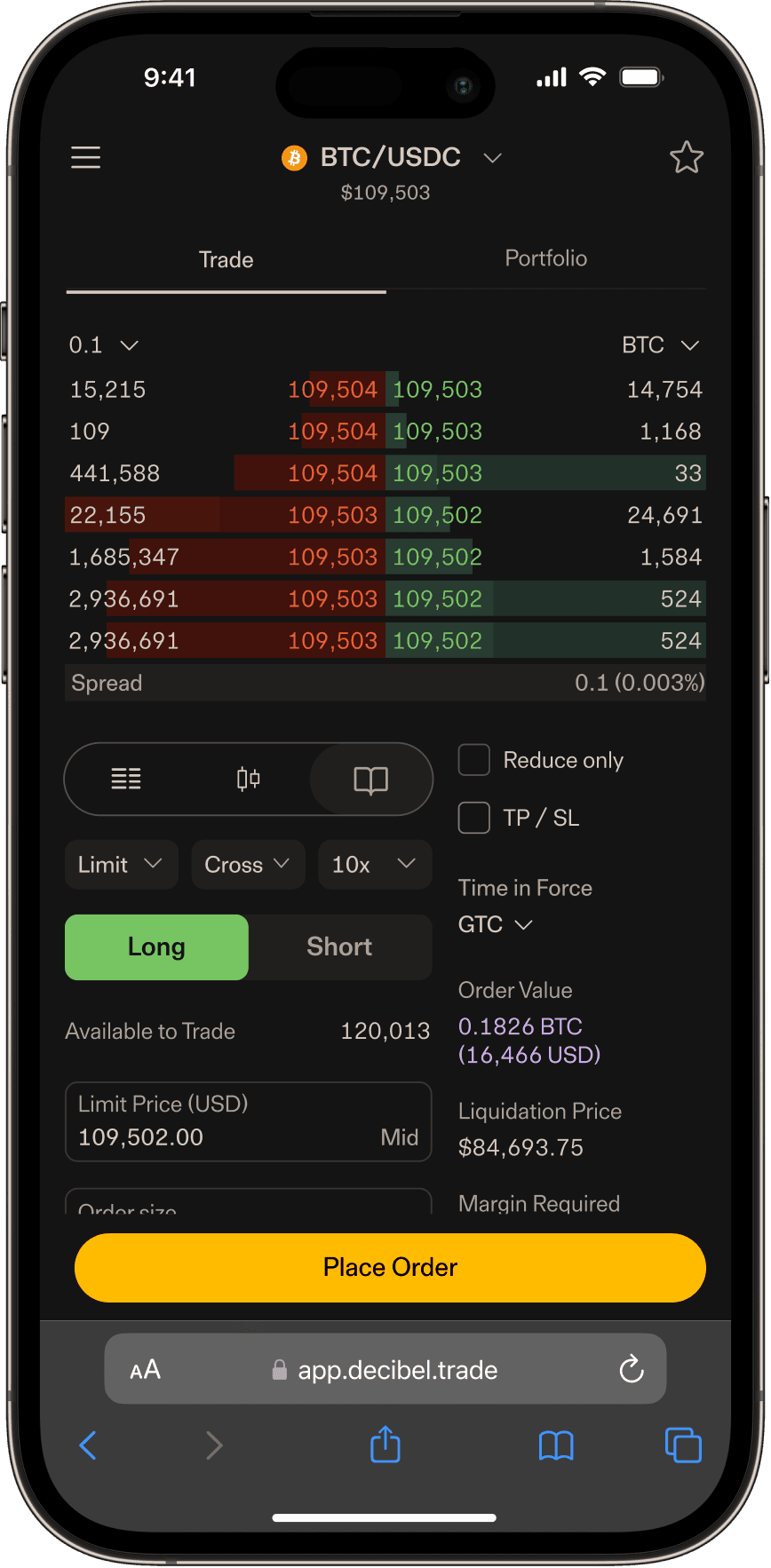The image size is (771, 1568).
Task: Click the Limit Price input field
Action: (x=248, y=1121)
